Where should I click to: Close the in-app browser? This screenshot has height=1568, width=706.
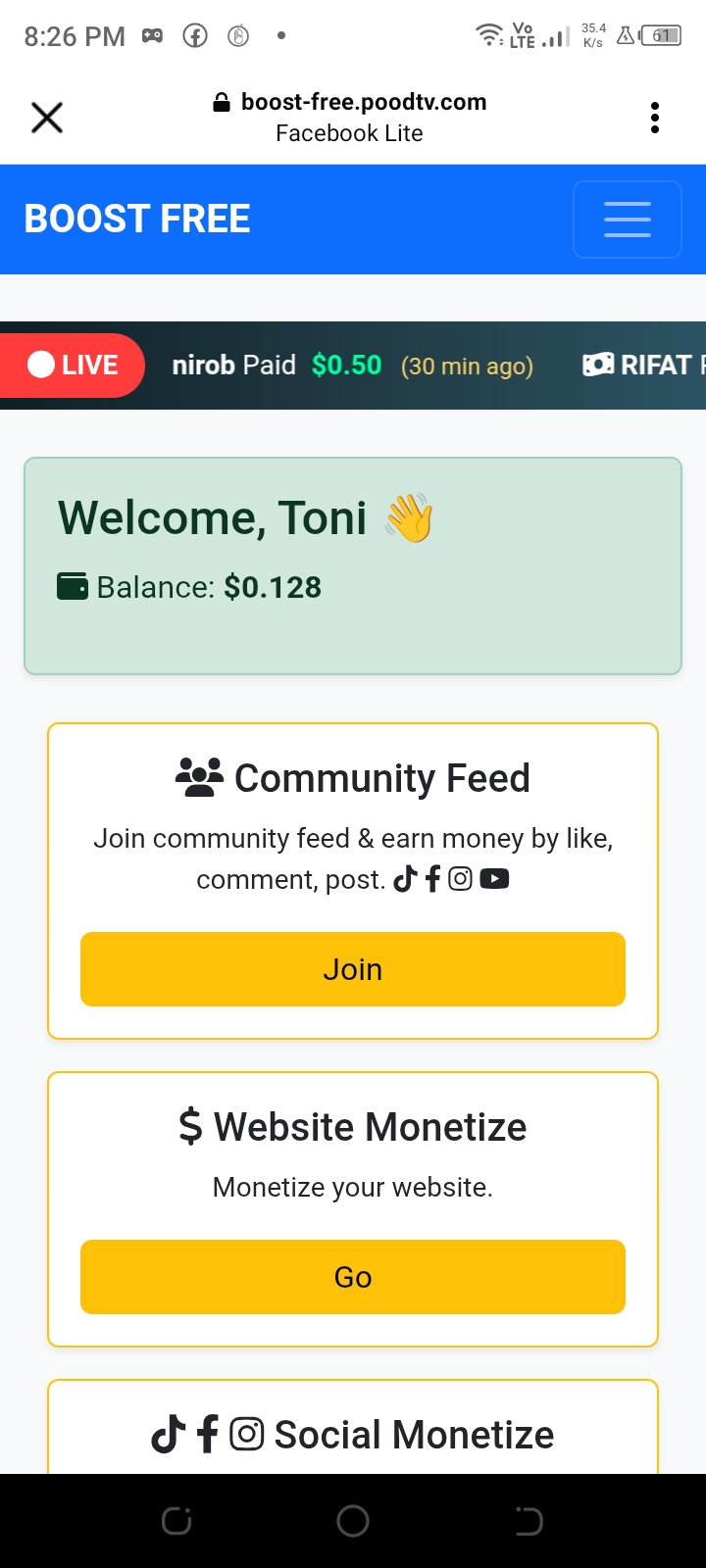point(47,118)
